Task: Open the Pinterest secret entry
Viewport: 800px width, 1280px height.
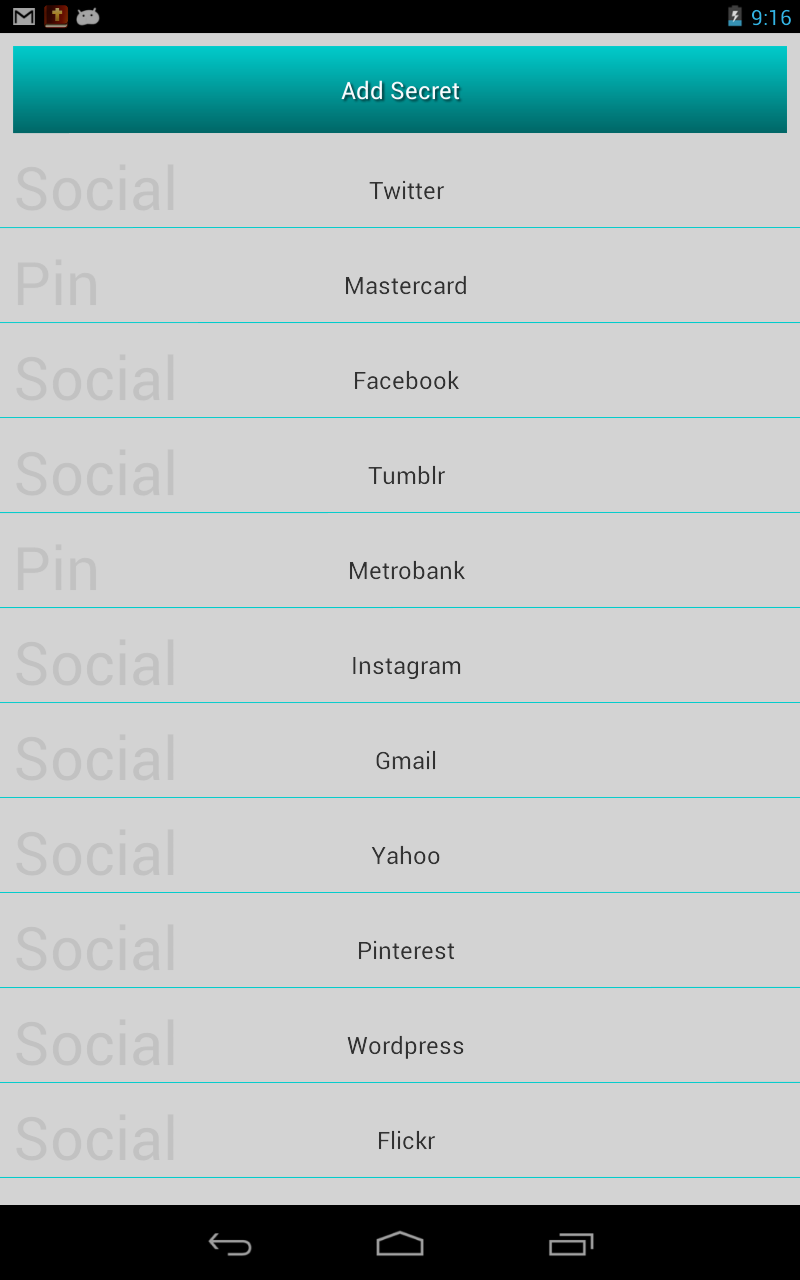Action: [x=406, y=950]
